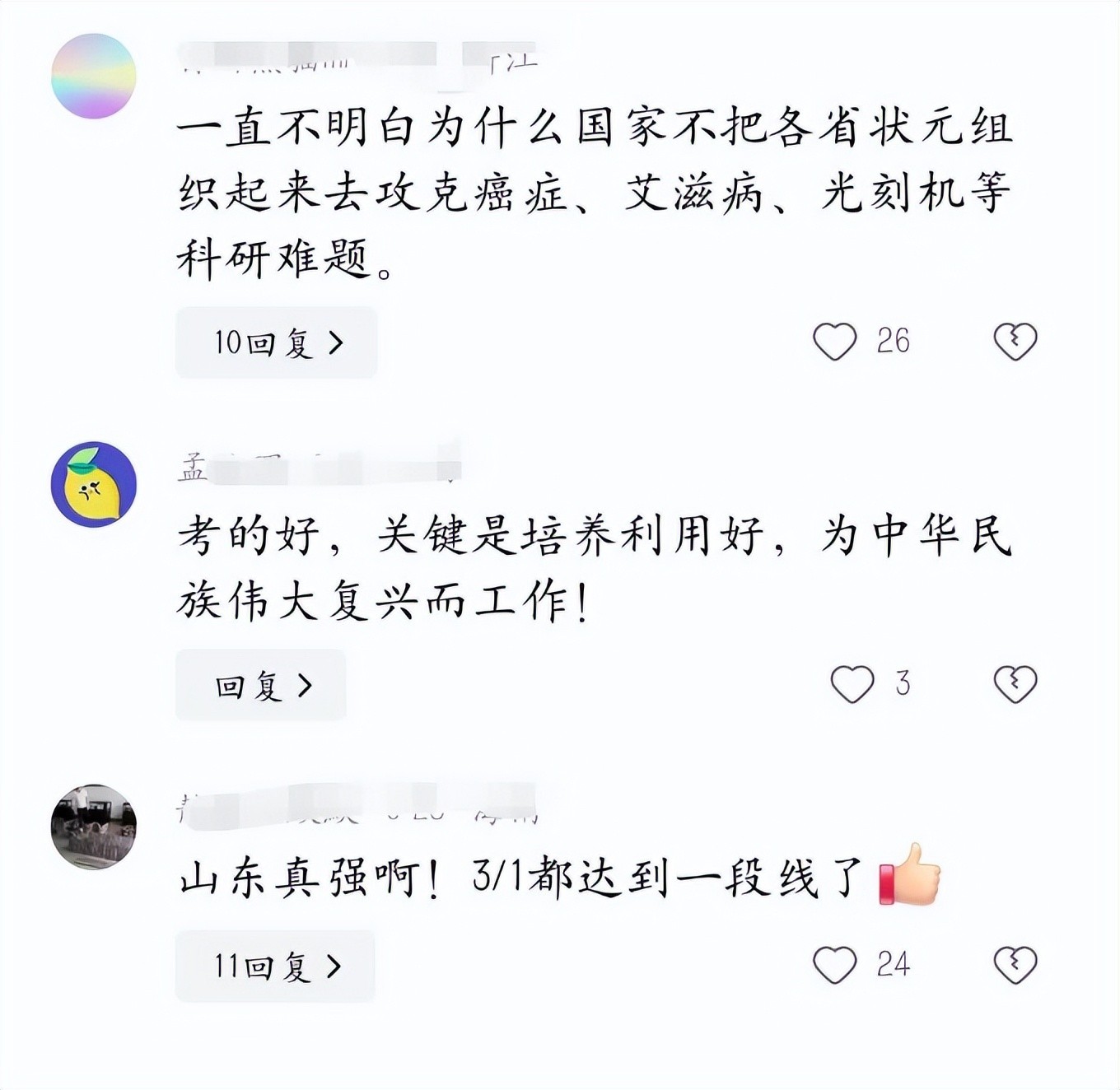Open the rainbow gradient avatar's profile
The image size is (1120, 1090).
[94, 77]
